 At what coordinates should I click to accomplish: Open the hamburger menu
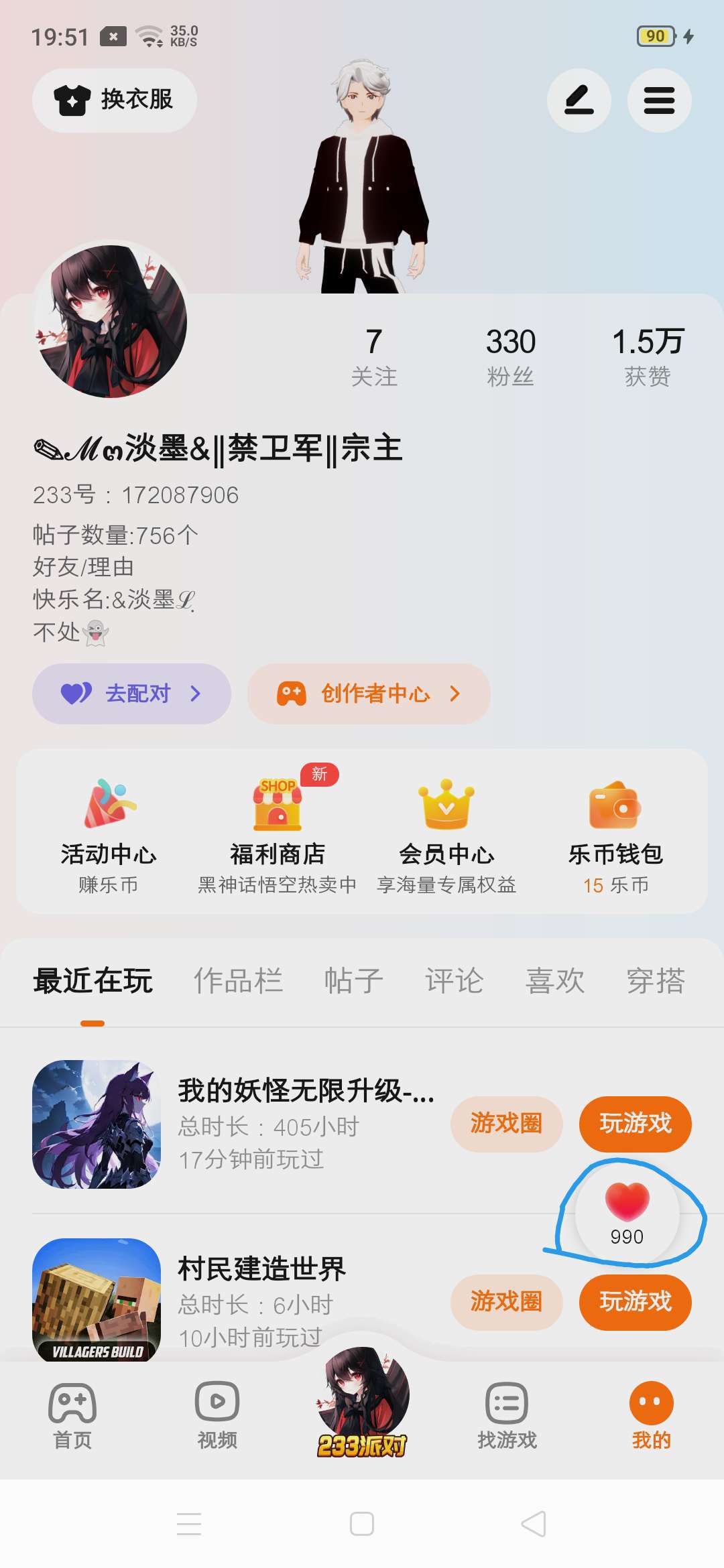[659, 101]
